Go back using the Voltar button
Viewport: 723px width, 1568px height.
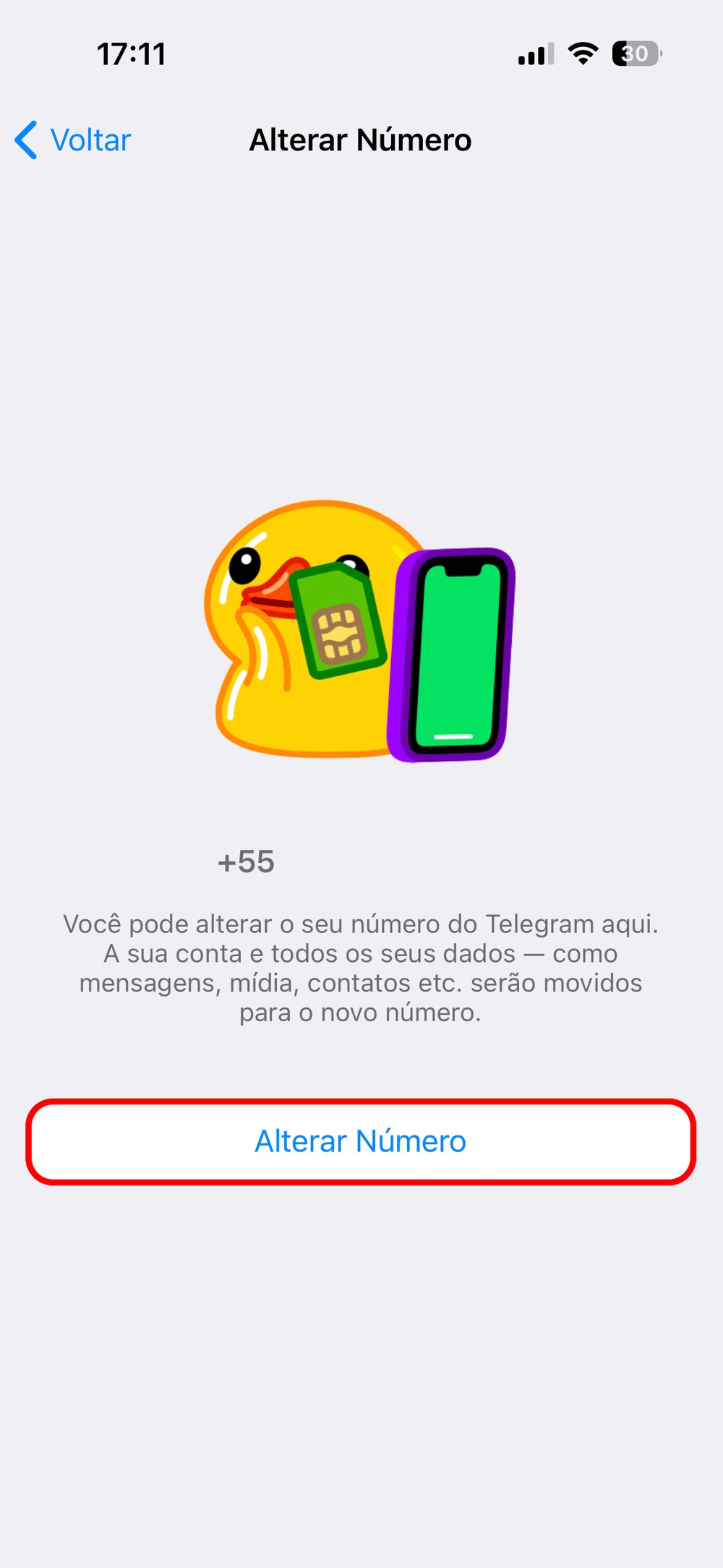(x=74, y=140)
